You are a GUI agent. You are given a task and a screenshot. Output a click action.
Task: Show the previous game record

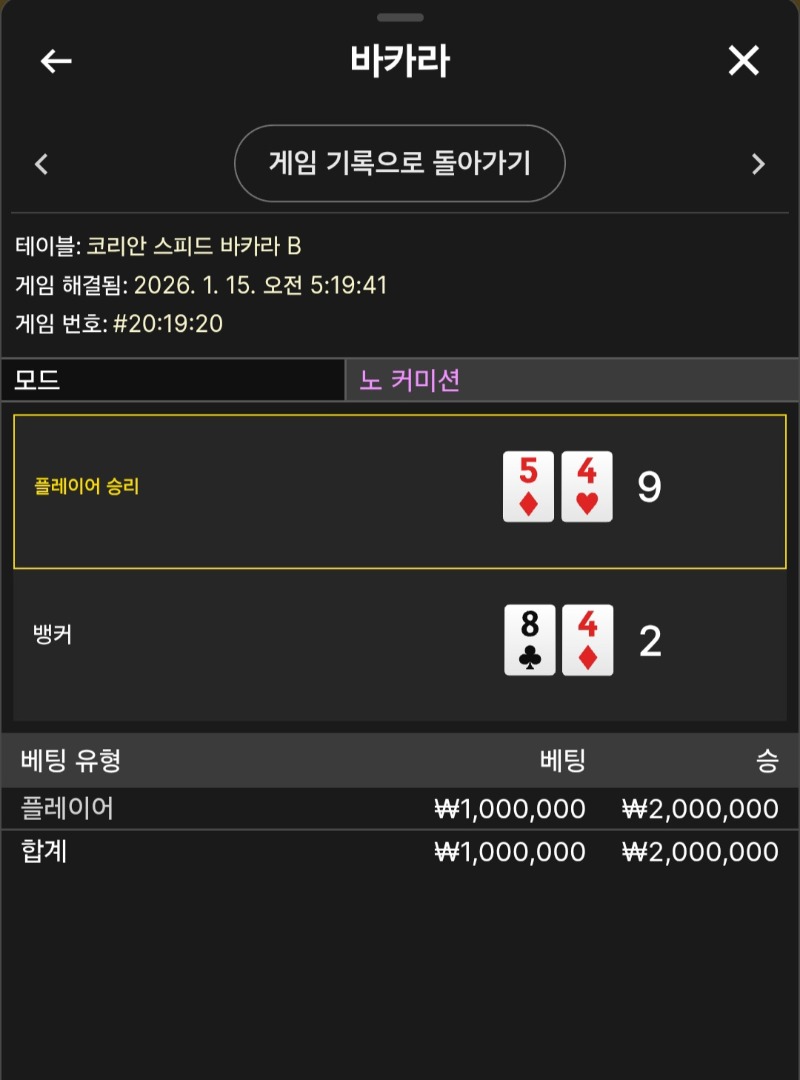[x=41, y=164]
